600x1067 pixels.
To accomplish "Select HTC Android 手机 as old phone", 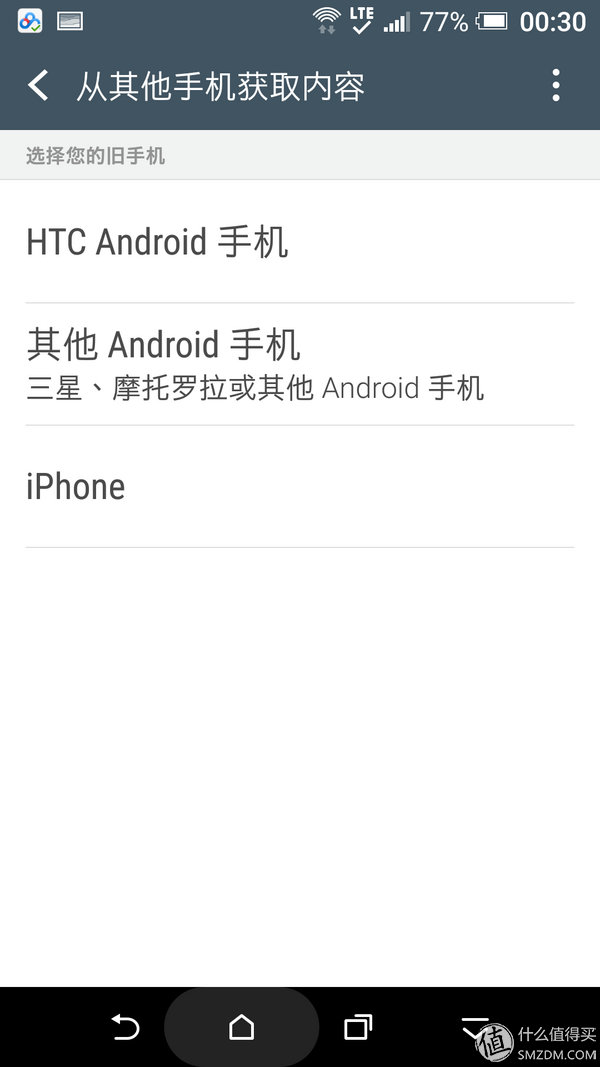I will coord(300,242).
